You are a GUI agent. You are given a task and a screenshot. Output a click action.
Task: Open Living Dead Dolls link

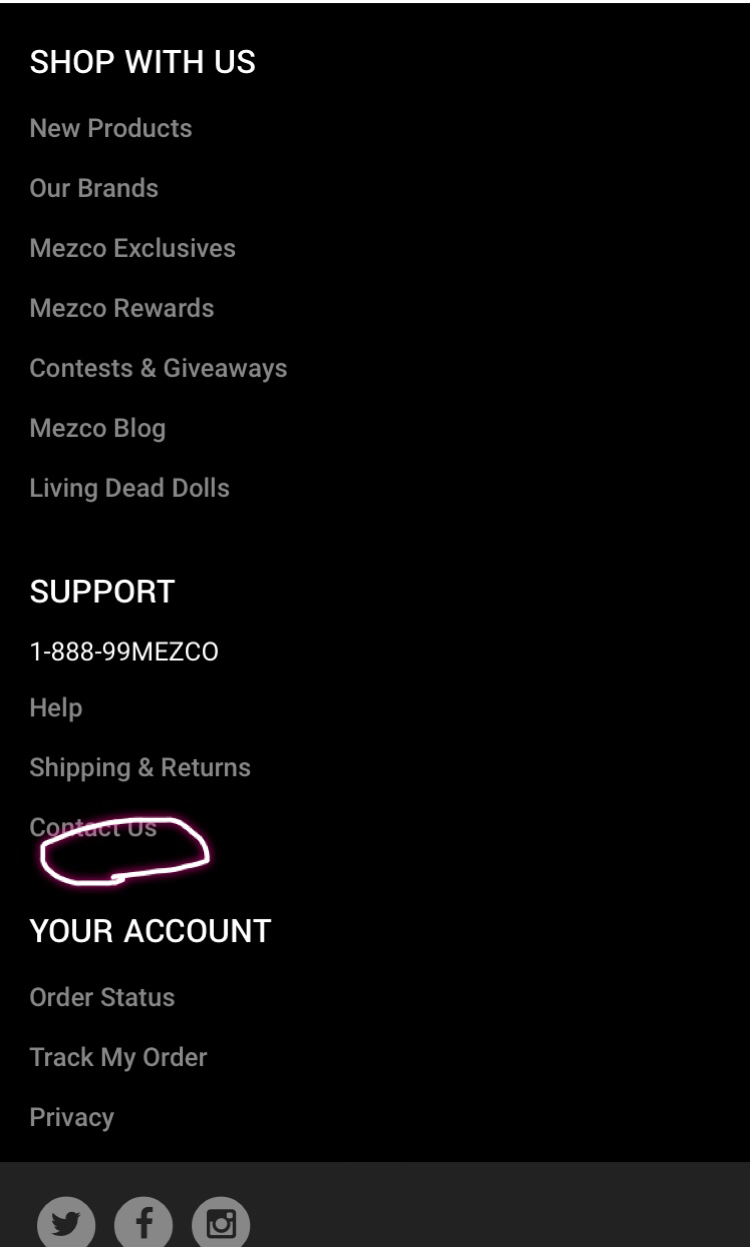pyautogui.click(x=130, y=488)
